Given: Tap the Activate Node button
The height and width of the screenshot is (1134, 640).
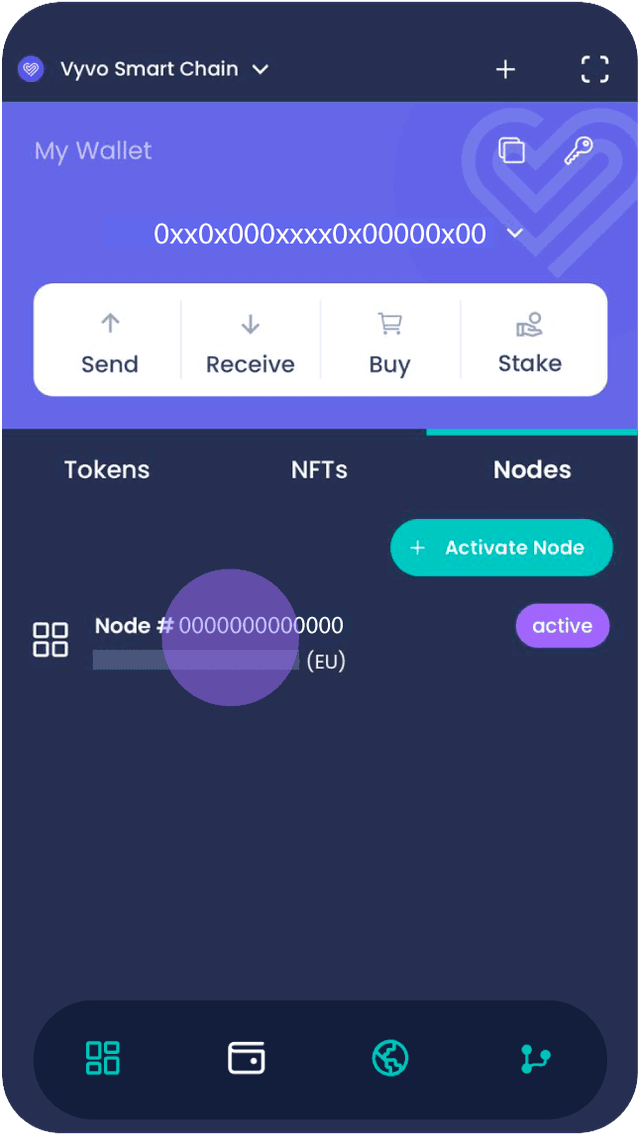Looking at the screenshot, I should coord(501,548).
